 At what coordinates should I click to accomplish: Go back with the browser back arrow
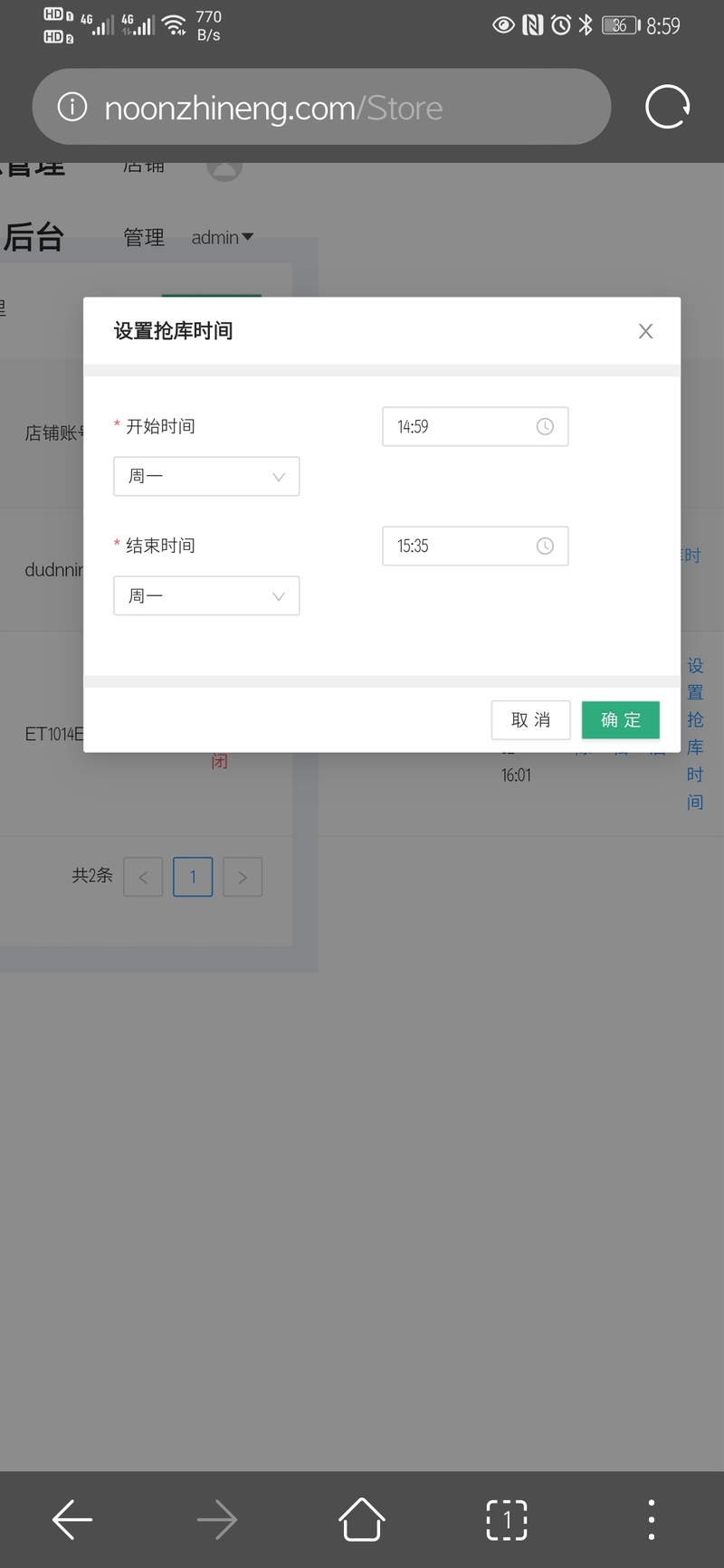pyautogui.click(x=72, y=1519)
